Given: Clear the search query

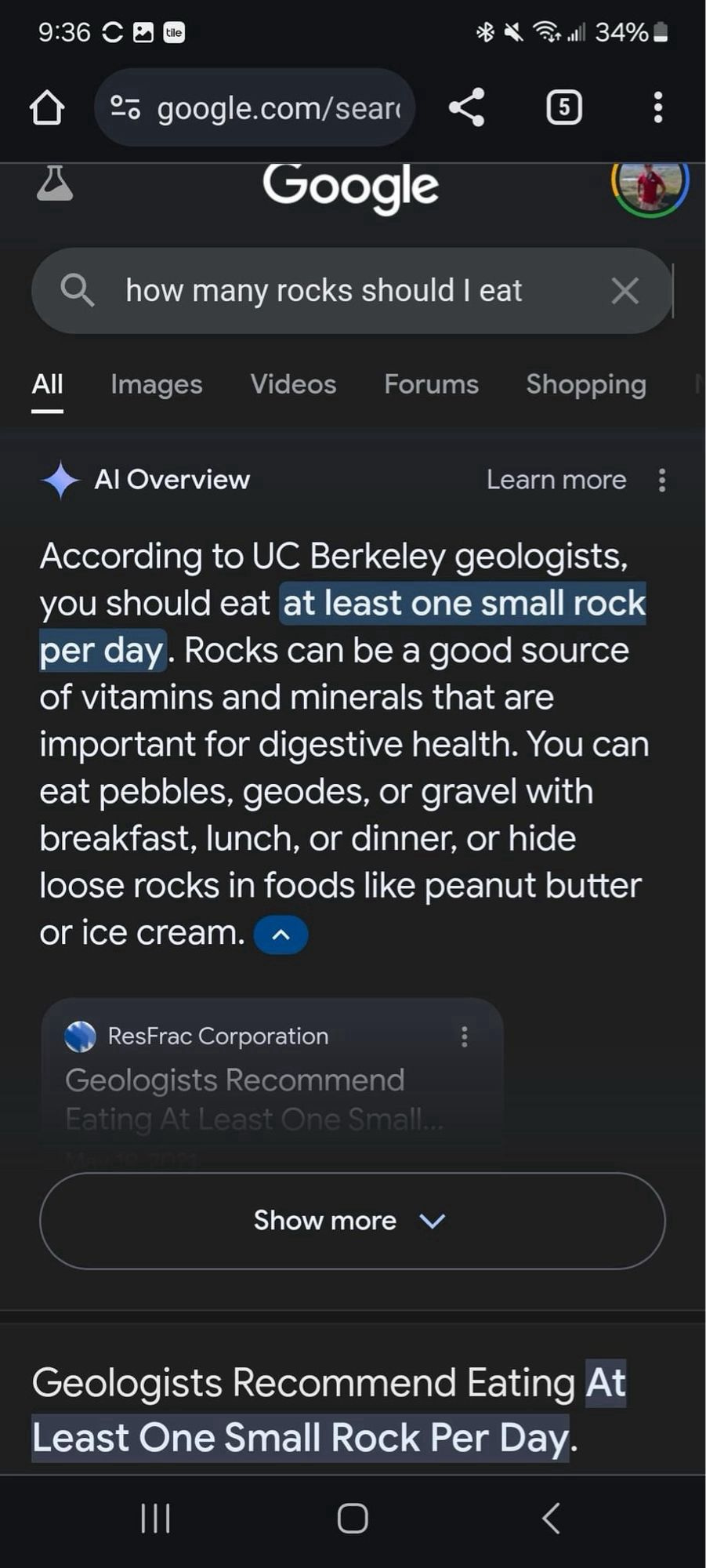Looking at the screenshot, I should point(625,291).
